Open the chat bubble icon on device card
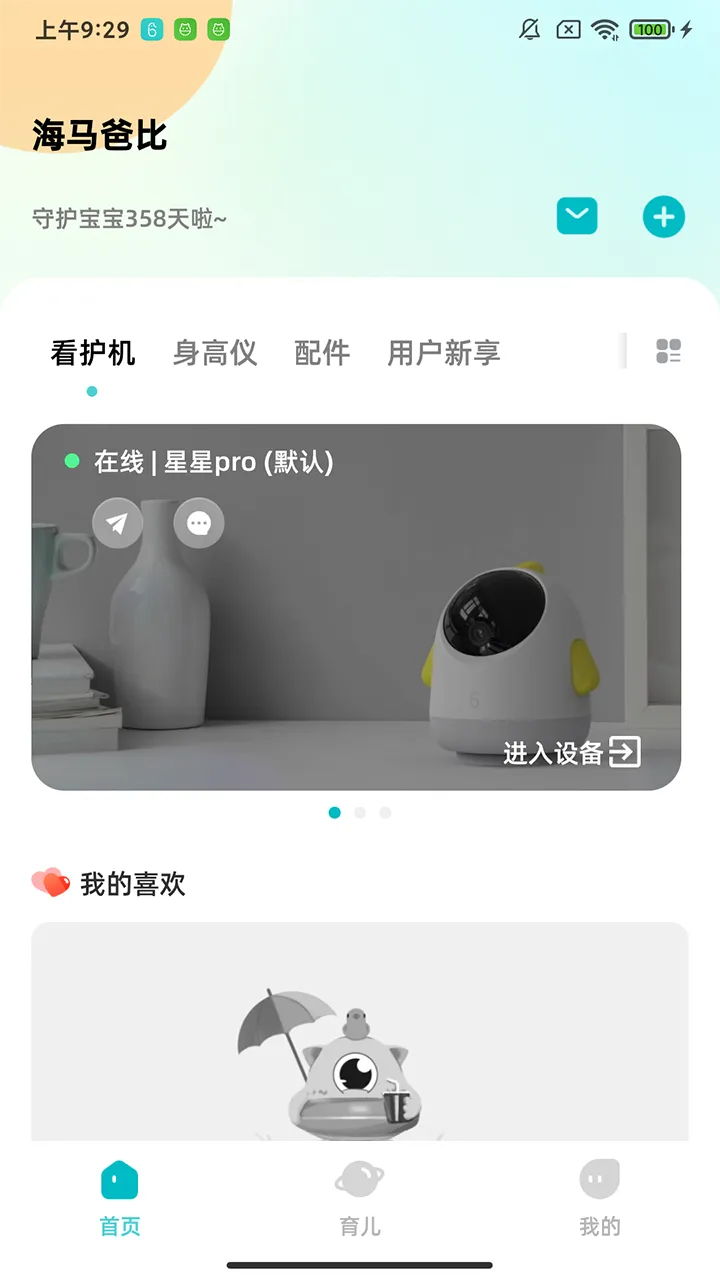 pyautogui.click(x=197, y=523)
